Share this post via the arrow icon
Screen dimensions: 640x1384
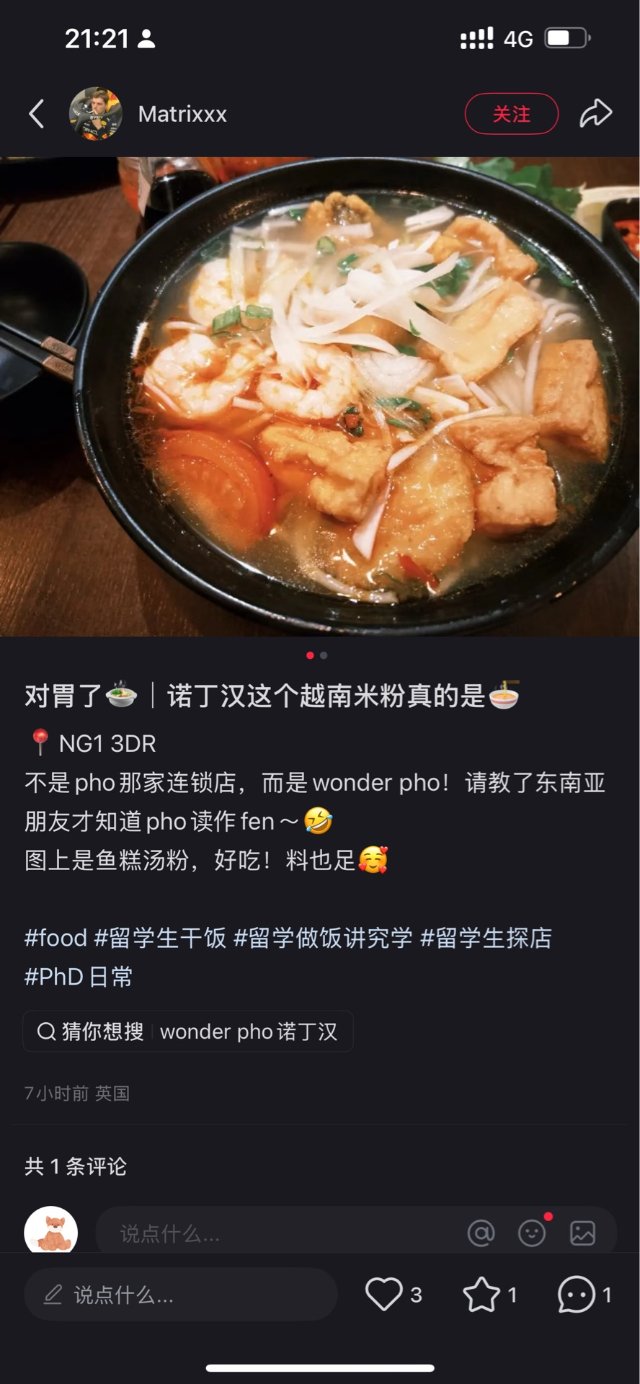596,114
